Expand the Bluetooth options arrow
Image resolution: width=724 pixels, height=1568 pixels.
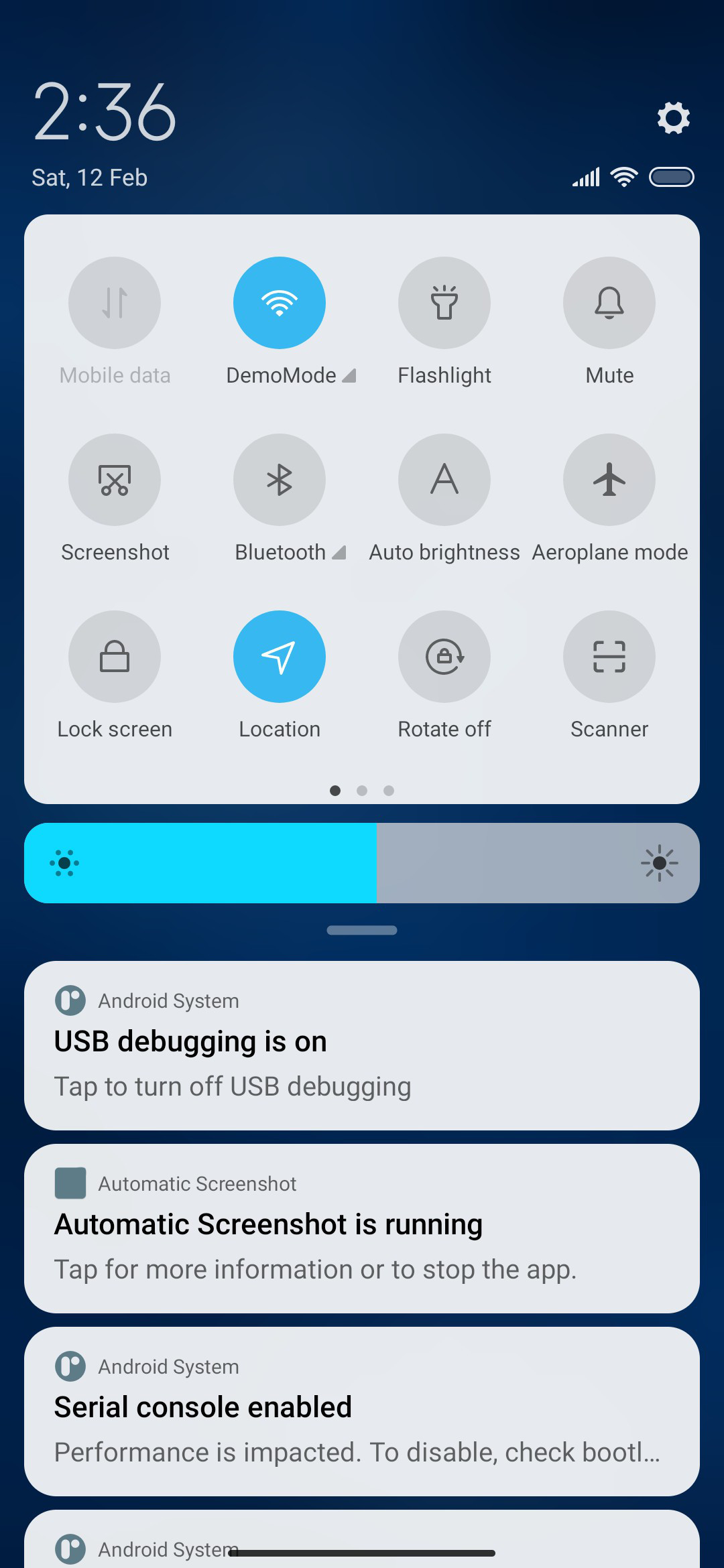pos(339,552)
